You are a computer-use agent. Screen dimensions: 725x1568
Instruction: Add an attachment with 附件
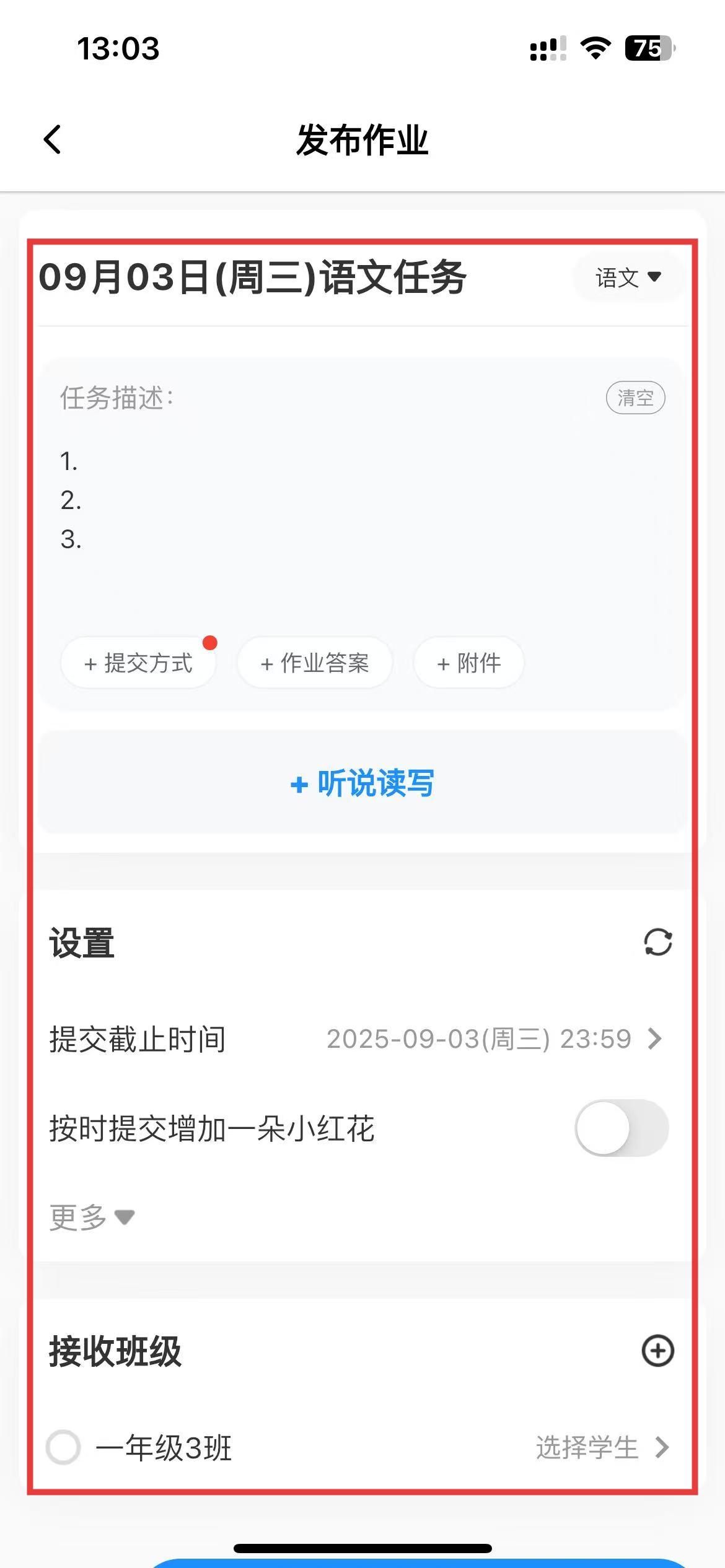click(468, 663)
